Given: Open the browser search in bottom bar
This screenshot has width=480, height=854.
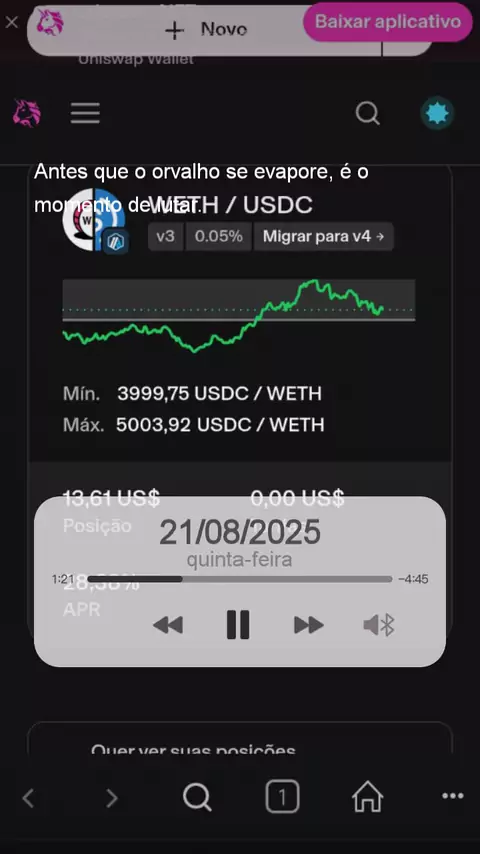Looking at the screenshot, I should coord(197,797).
